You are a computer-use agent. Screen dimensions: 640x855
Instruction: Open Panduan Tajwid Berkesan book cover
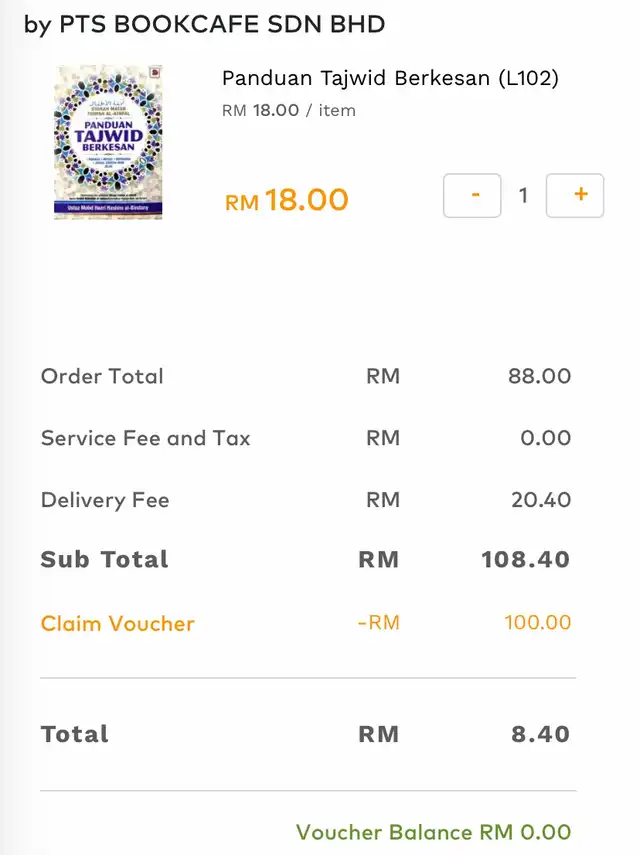pos(108,142)
